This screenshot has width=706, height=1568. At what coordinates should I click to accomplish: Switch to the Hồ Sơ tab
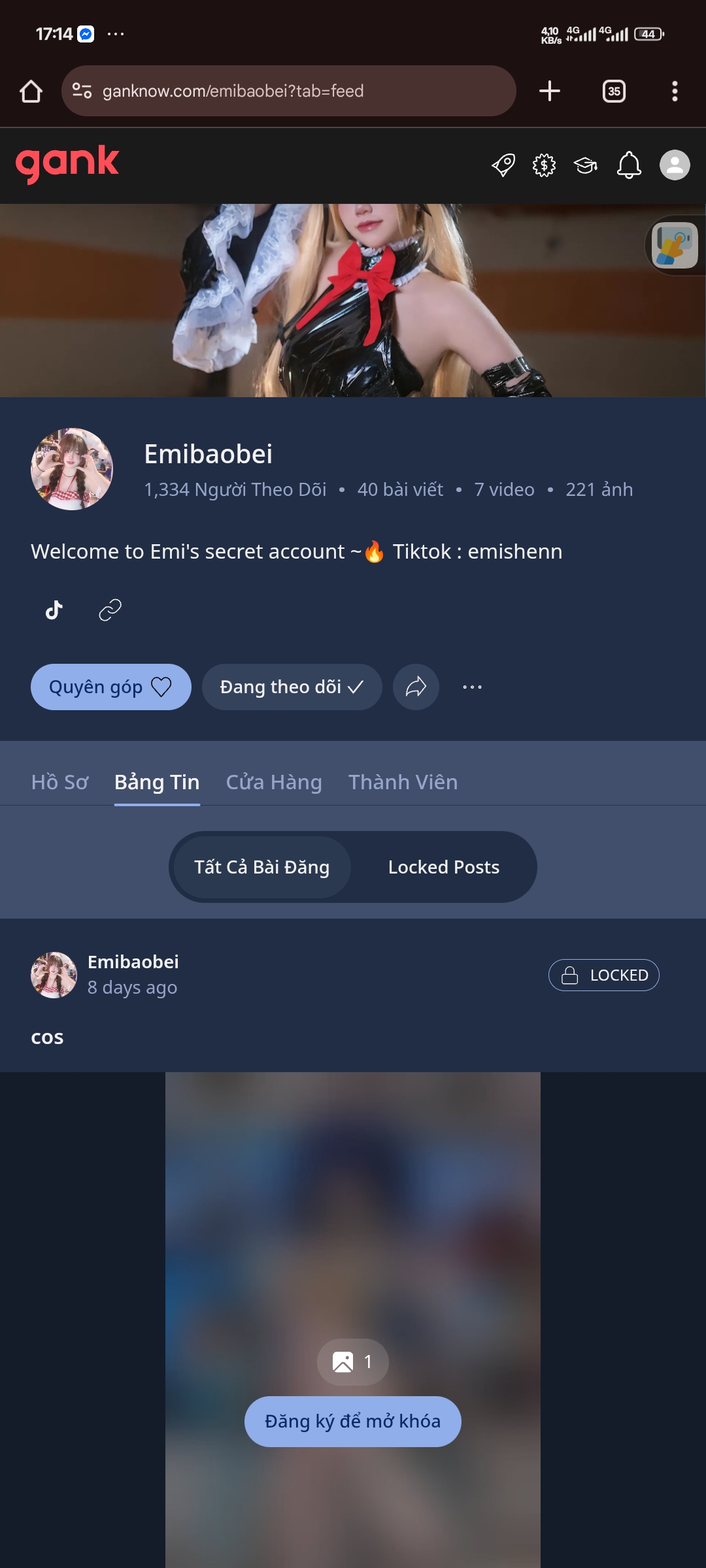click(x=59, y=782)
